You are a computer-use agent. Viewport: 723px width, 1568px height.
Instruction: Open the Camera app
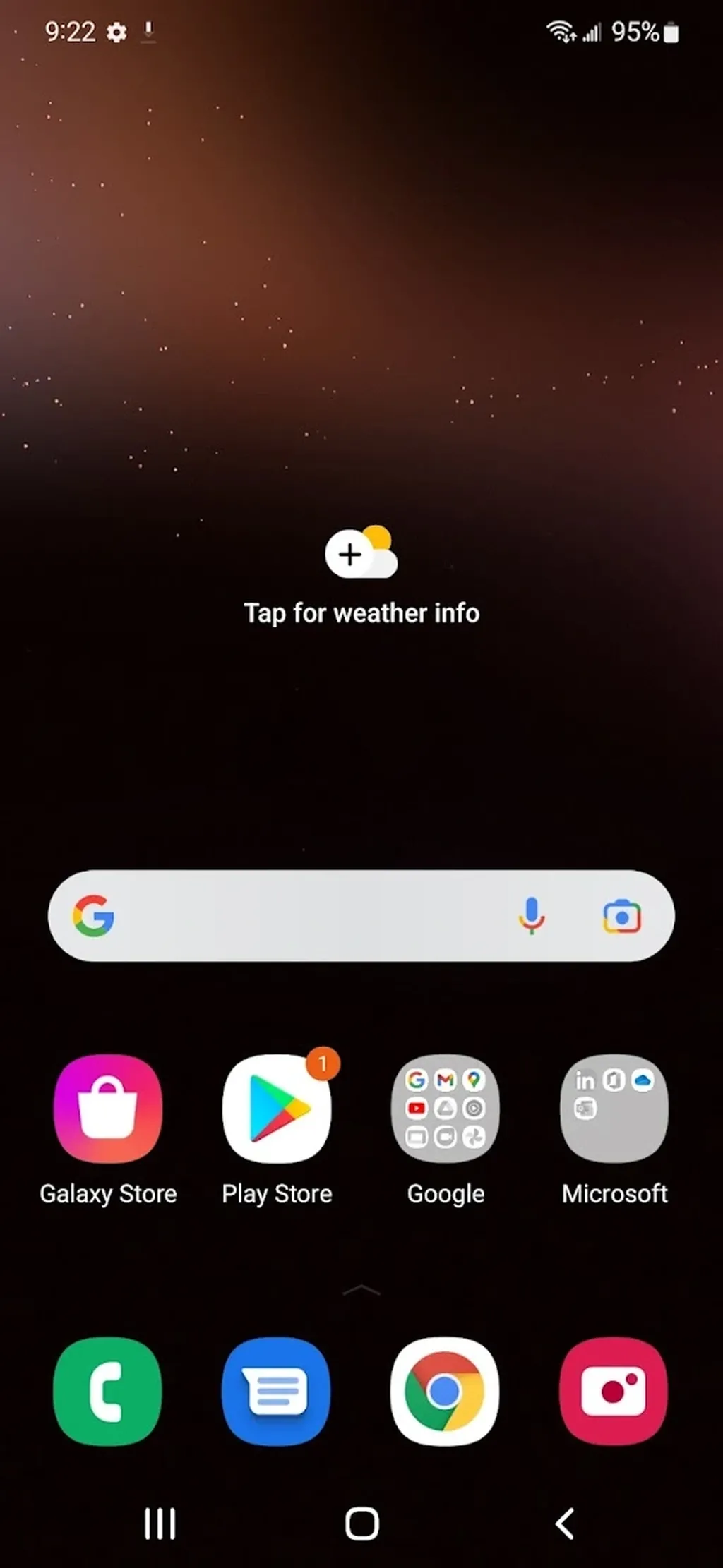[614, 1391]
